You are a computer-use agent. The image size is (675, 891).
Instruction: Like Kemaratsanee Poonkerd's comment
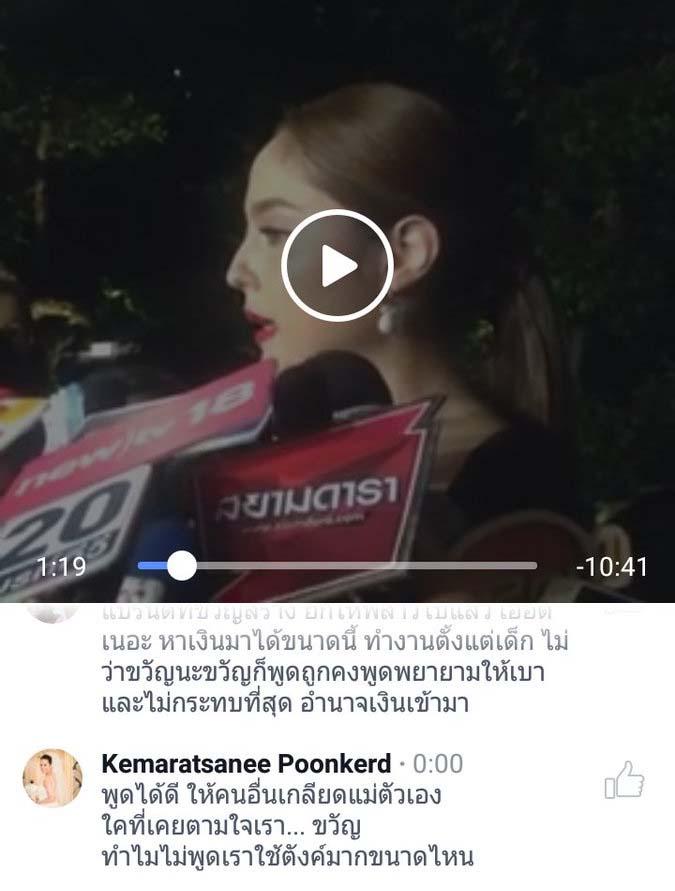click(x=624, y=780)
